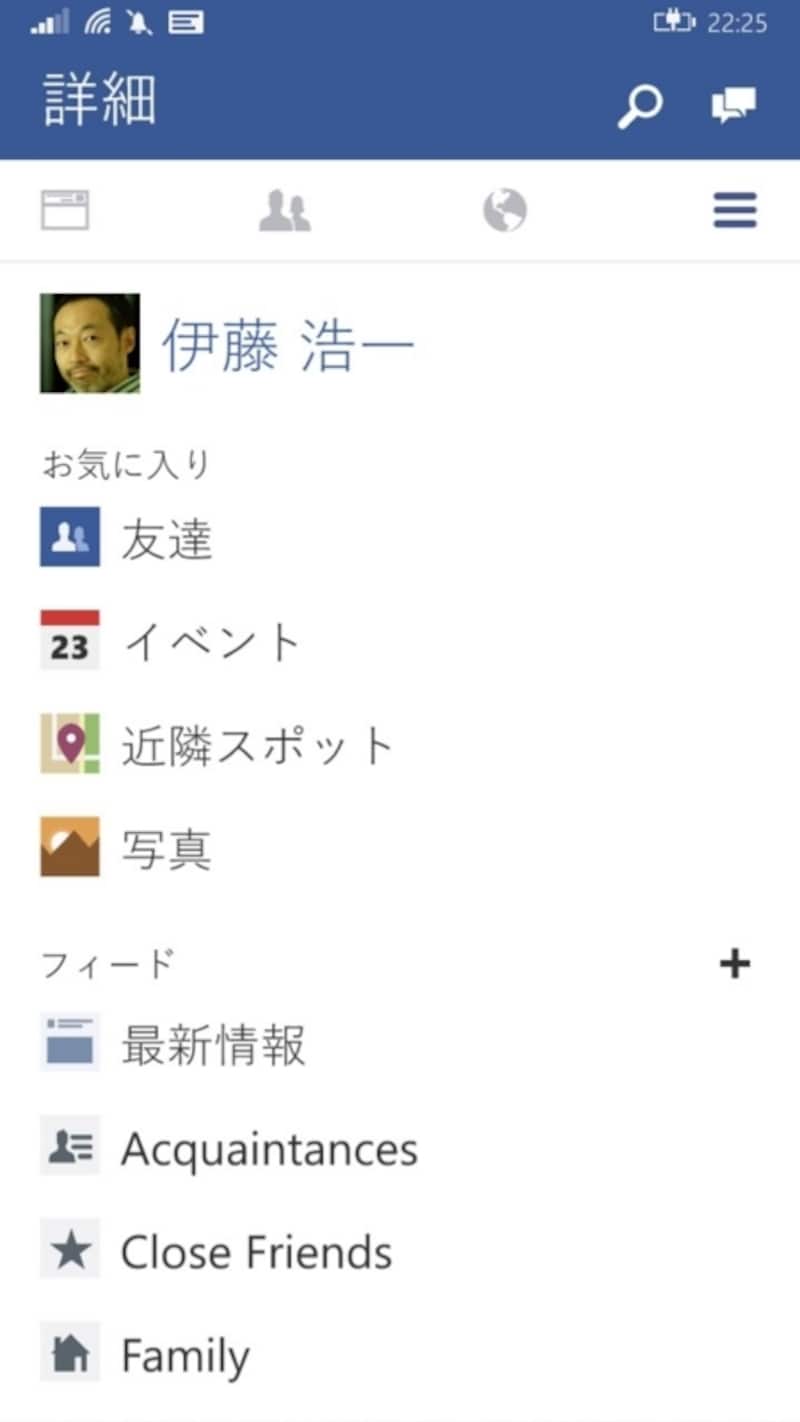This screenshot has height=1422, width=800.
Task: Open the Family feed
Action: [185, 1357]
